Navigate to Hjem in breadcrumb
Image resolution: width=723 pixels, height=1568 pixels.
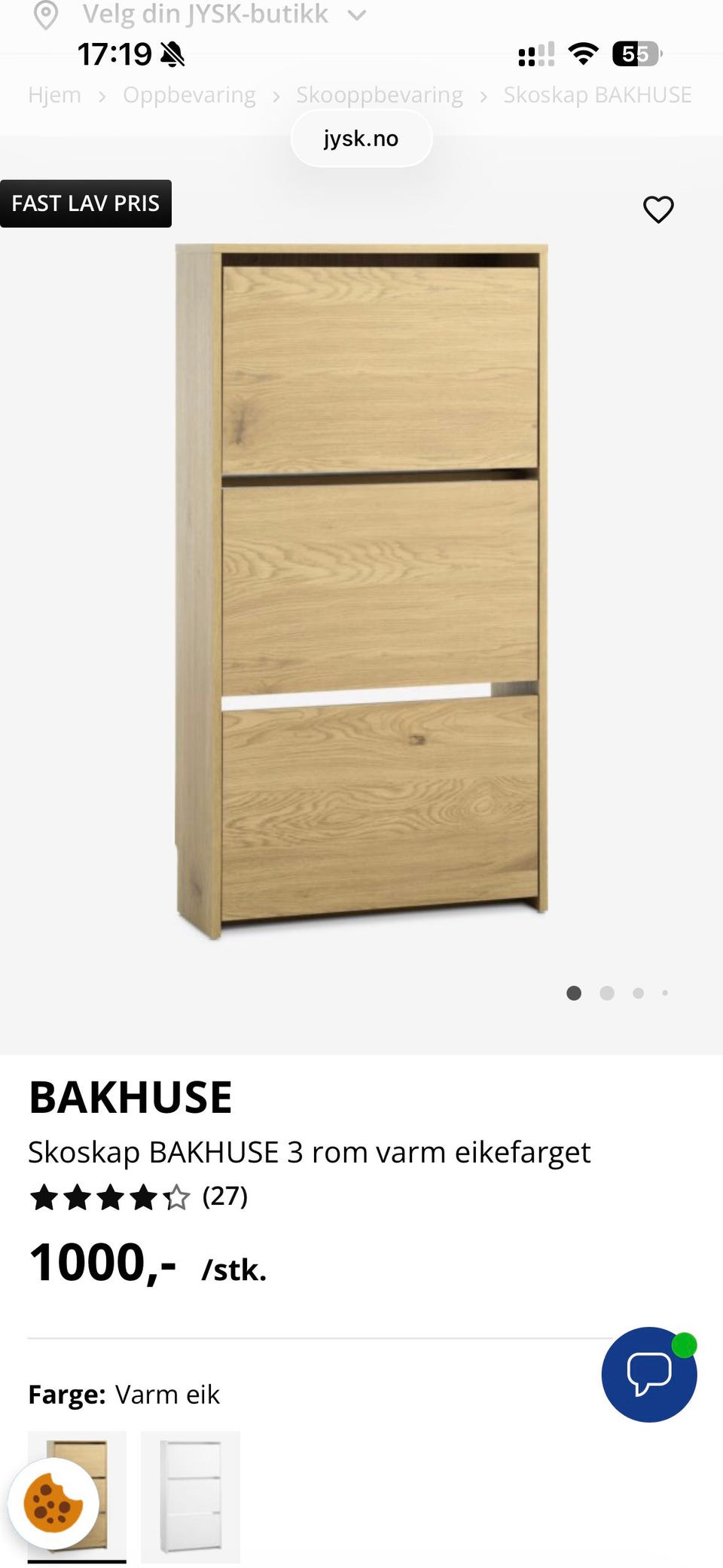coord(54,95)
